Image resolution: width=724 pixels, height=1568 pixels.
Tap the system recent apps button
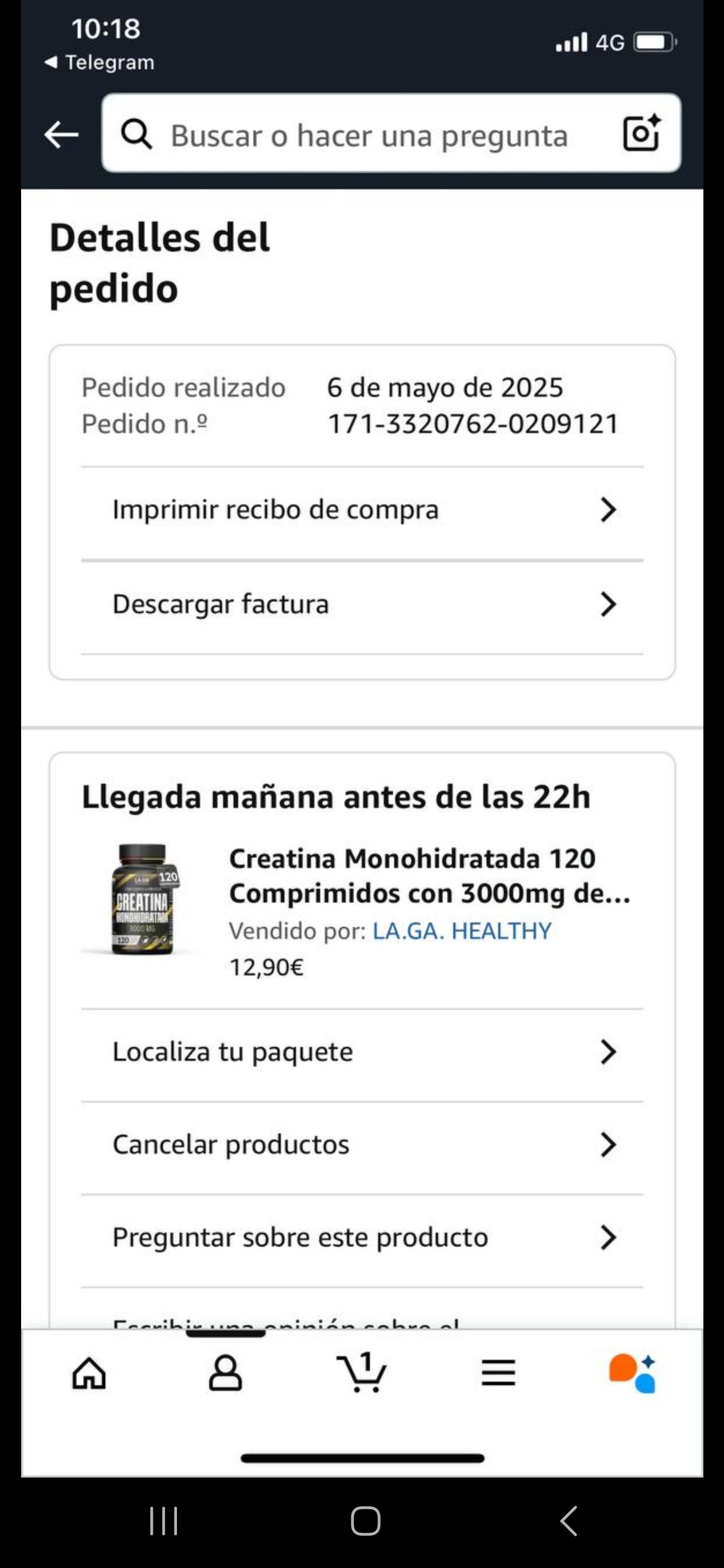pyautogui.click(x=164, y=1521)
